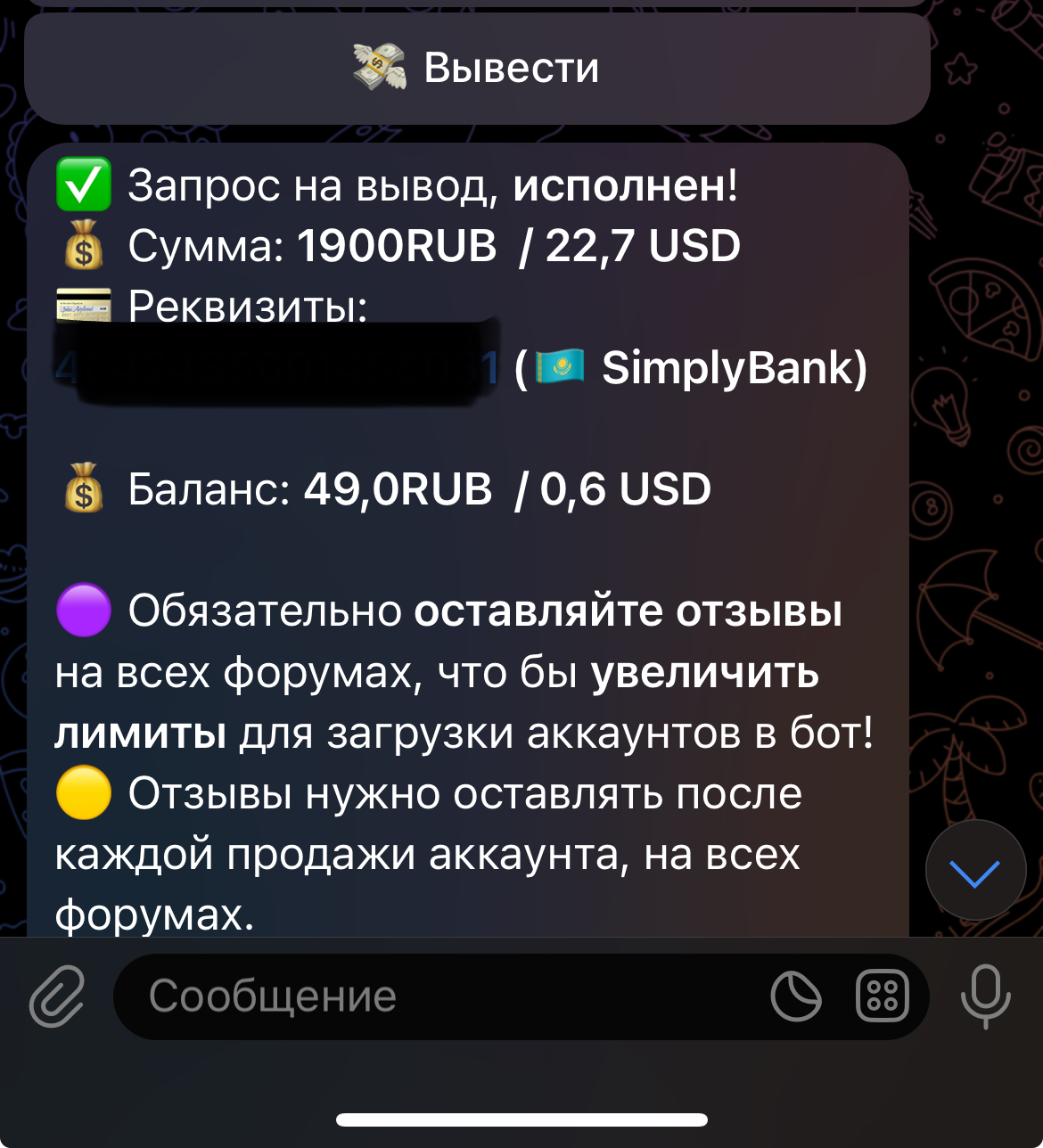Open the attachment paperclip menu

[57, 996]
